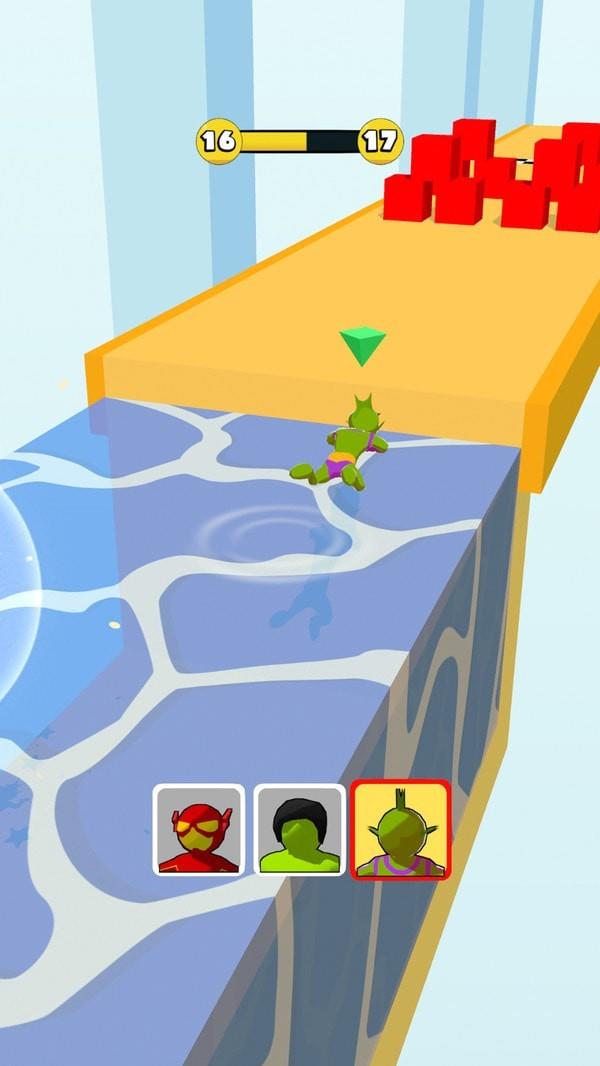600x1066 pixels.
Task: Switch to the black-haired green hulk hero
Action: coord(299,830)
